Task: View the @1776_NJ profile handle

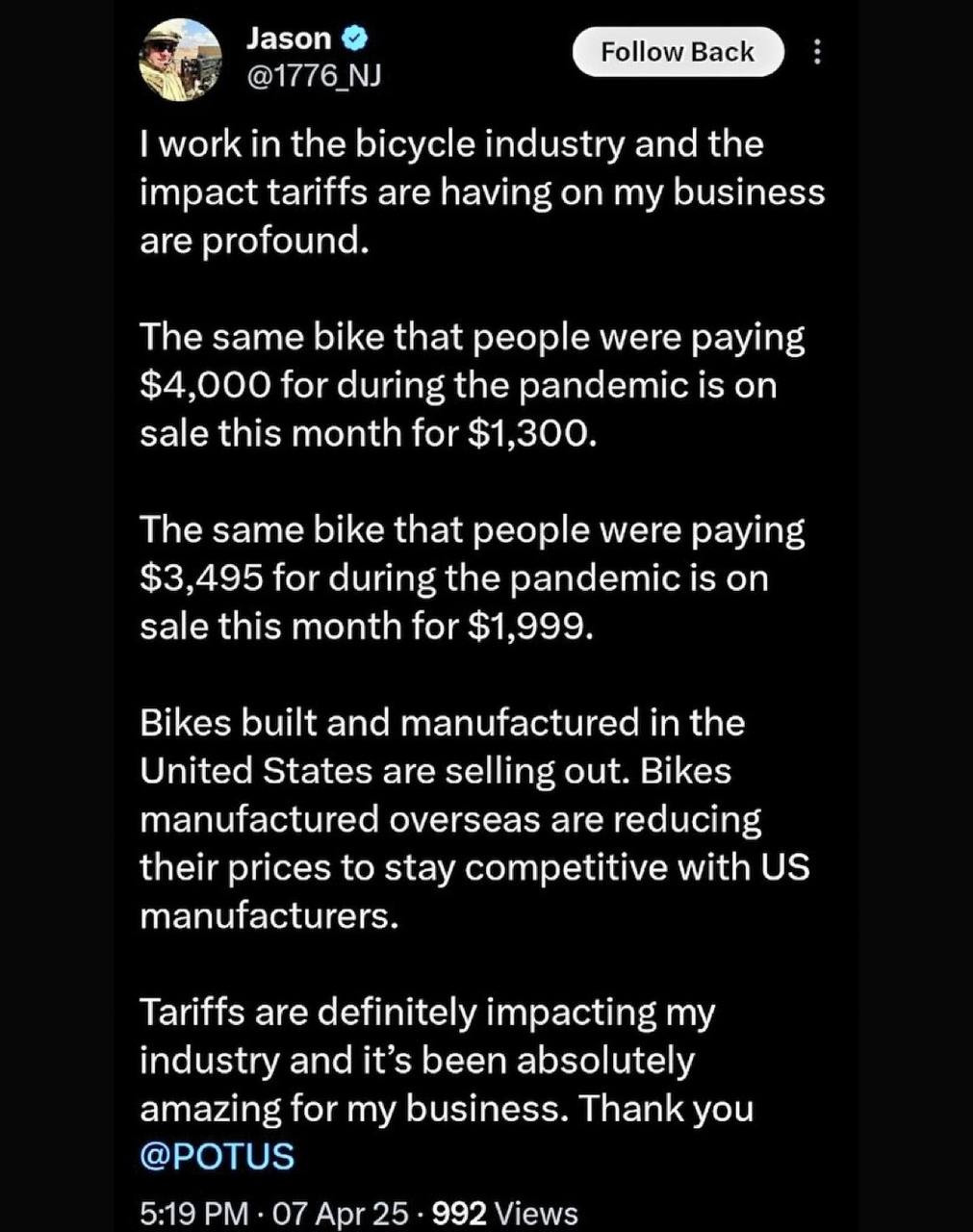Action: 314,76
